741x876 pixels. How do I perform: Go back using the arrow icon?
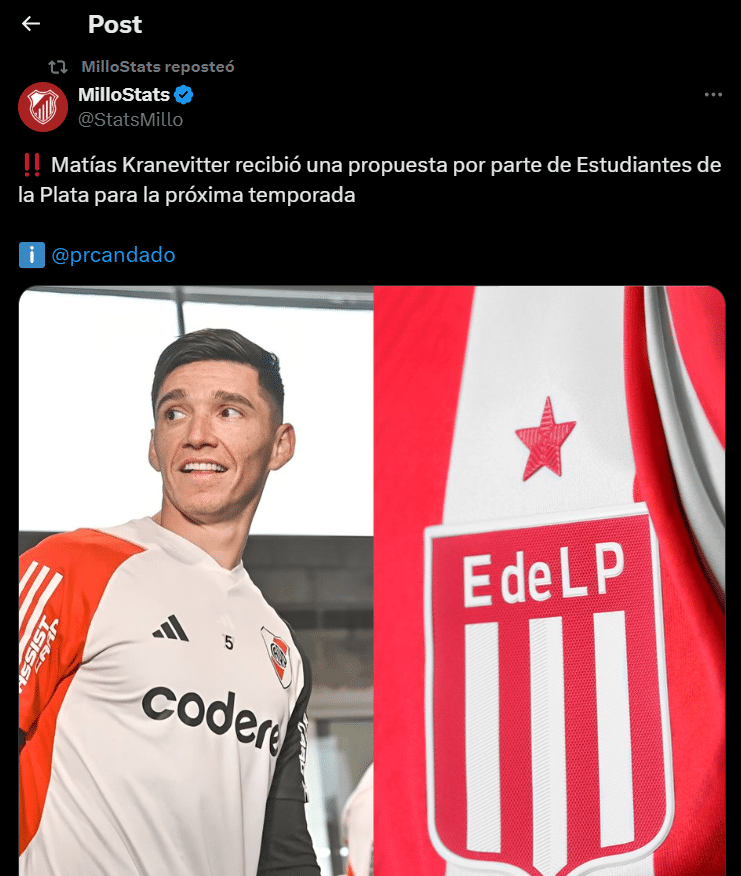[31, 23]
